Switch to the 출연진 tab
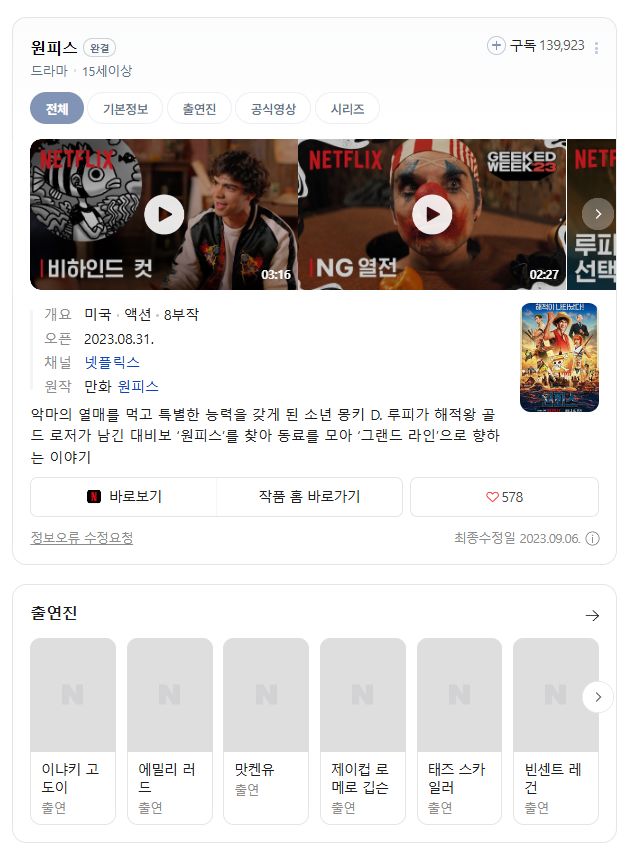 199,109
